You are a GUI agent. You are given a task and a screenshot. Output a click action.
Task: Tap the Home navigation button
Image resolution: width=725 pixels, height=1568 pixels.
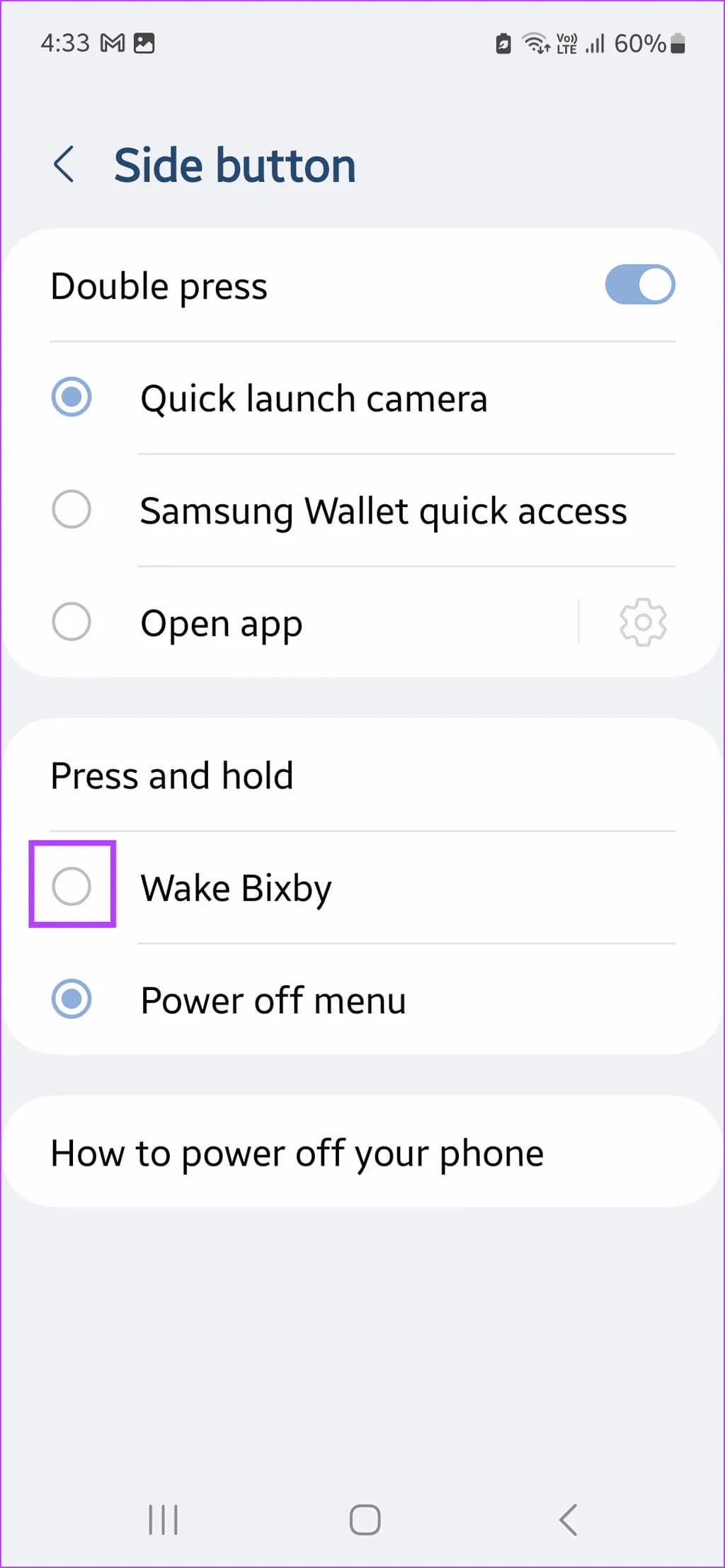(x=362, y=1518)
